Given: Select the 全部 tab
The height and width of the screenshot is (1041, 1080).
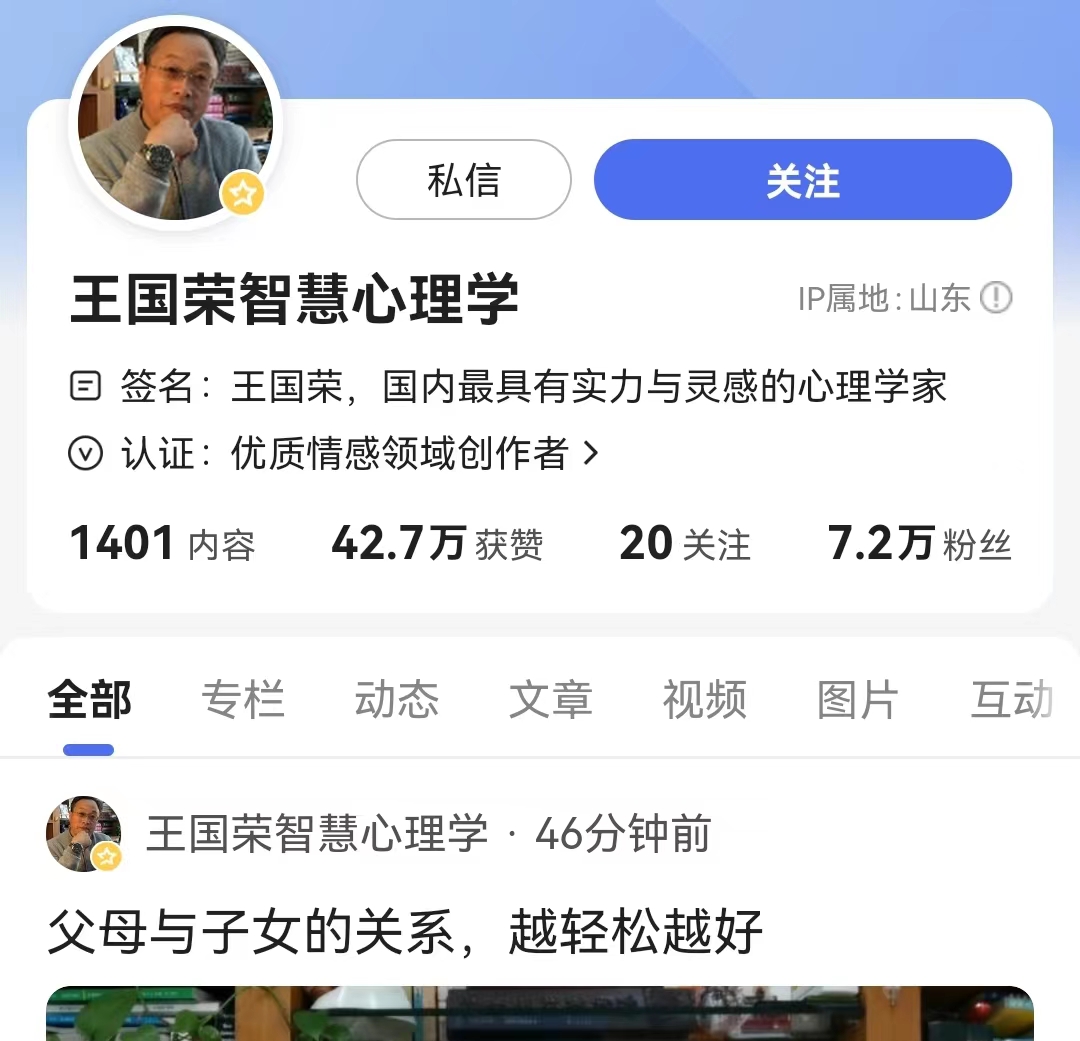Looking at the screenshot, I should click(89, 700).
